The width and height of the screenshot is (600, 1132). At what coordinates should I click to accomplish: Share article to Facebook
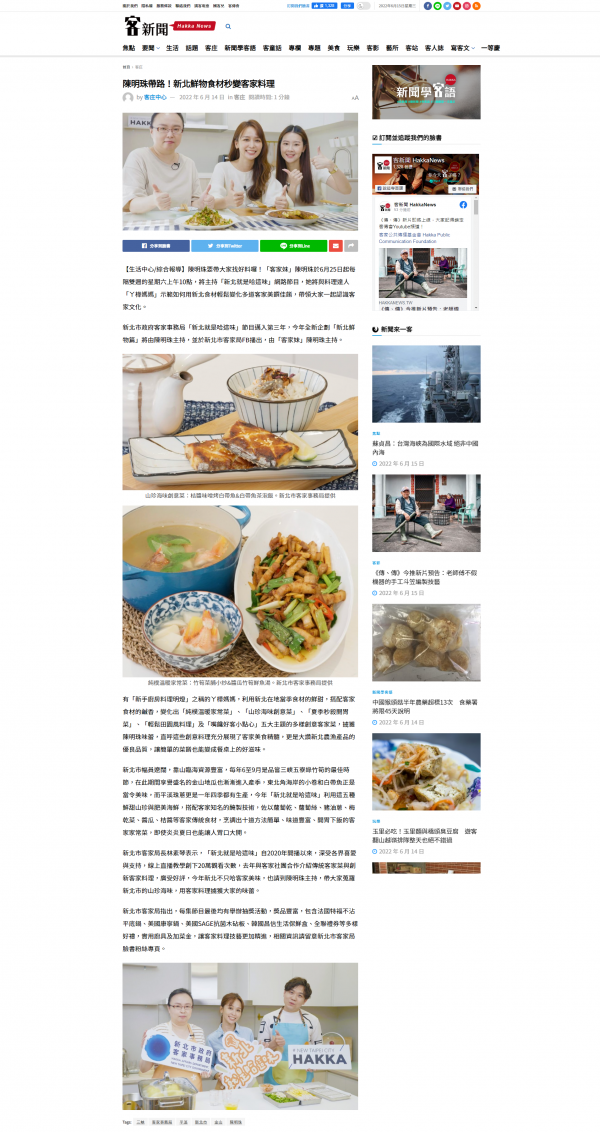pos(156,245)
